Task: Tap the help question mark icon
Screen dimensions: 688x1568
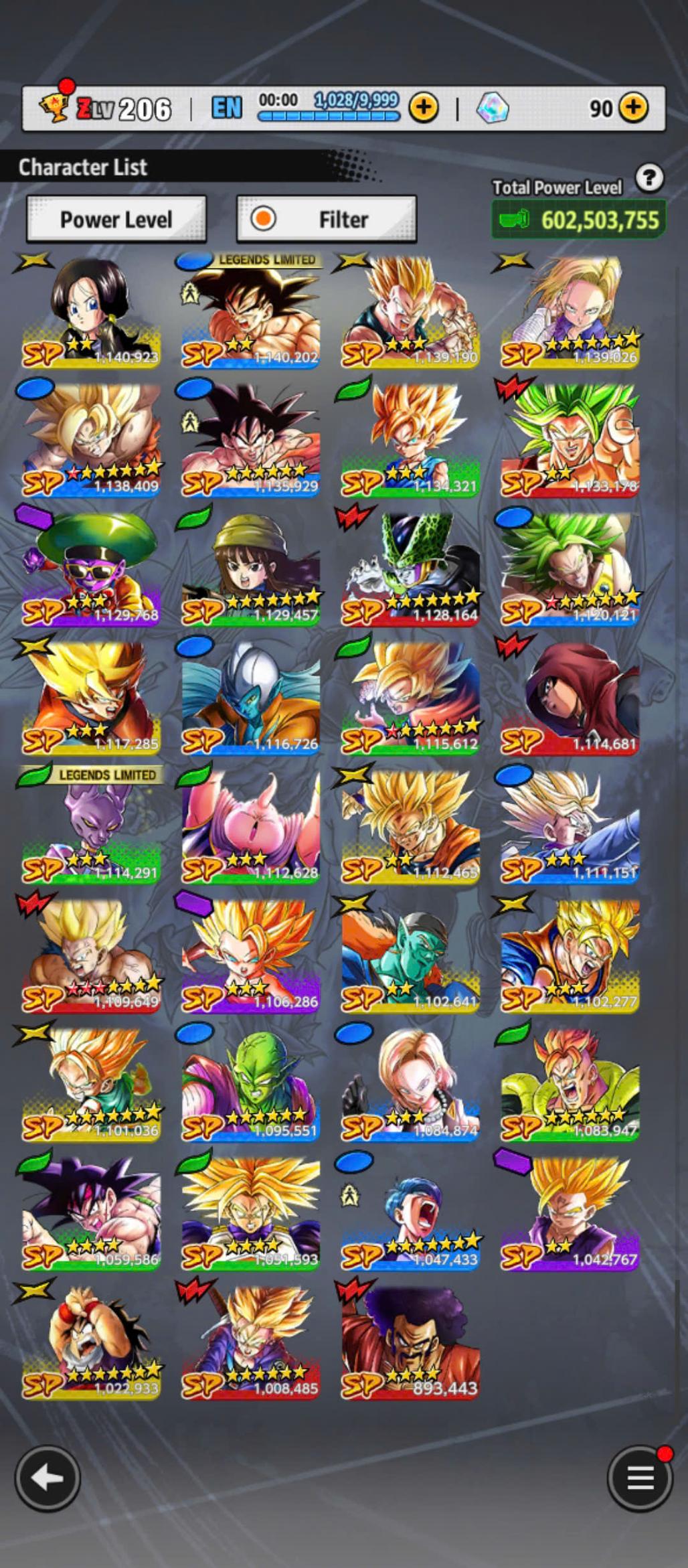Action: [x=649, y=178]
